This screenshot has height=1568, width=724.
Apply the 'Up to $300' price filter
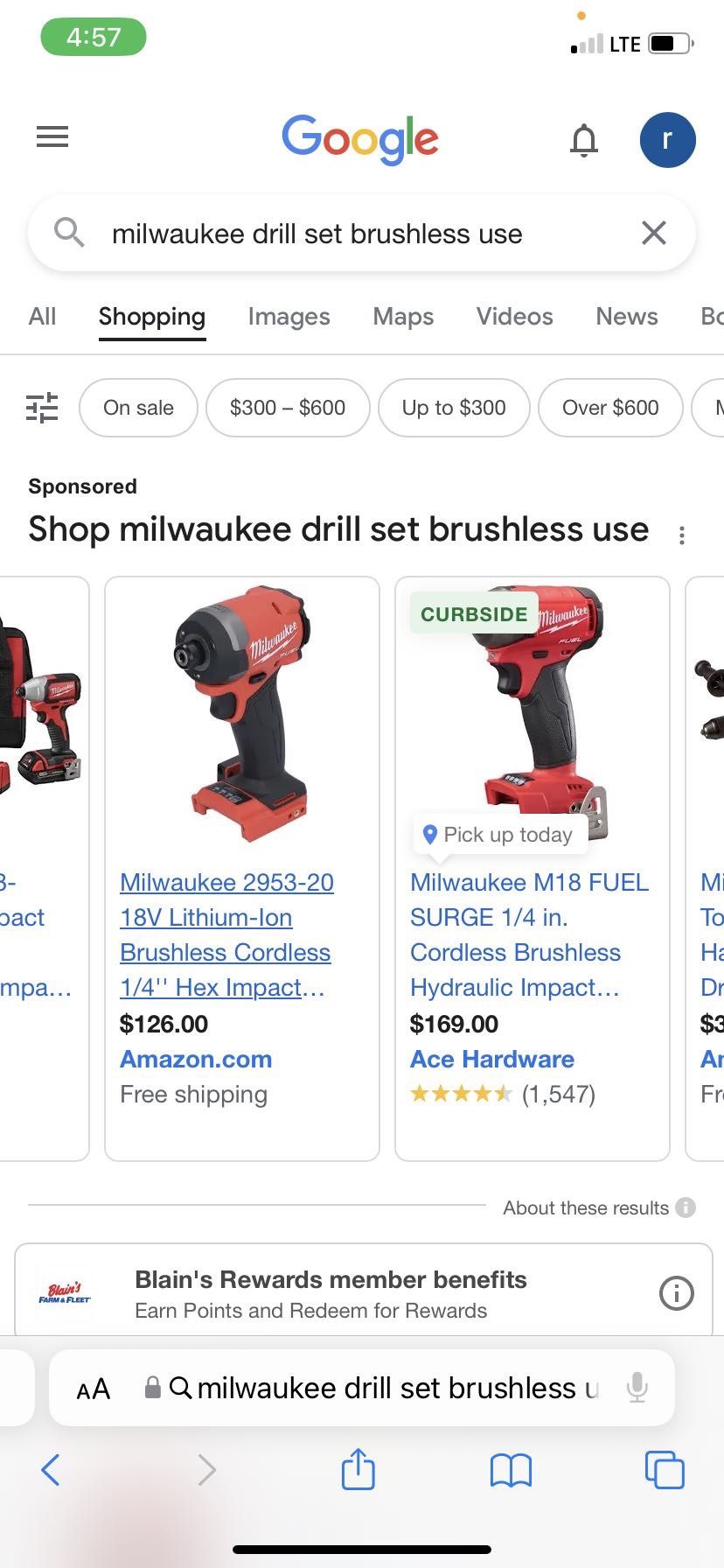click(x=454, y=408)
